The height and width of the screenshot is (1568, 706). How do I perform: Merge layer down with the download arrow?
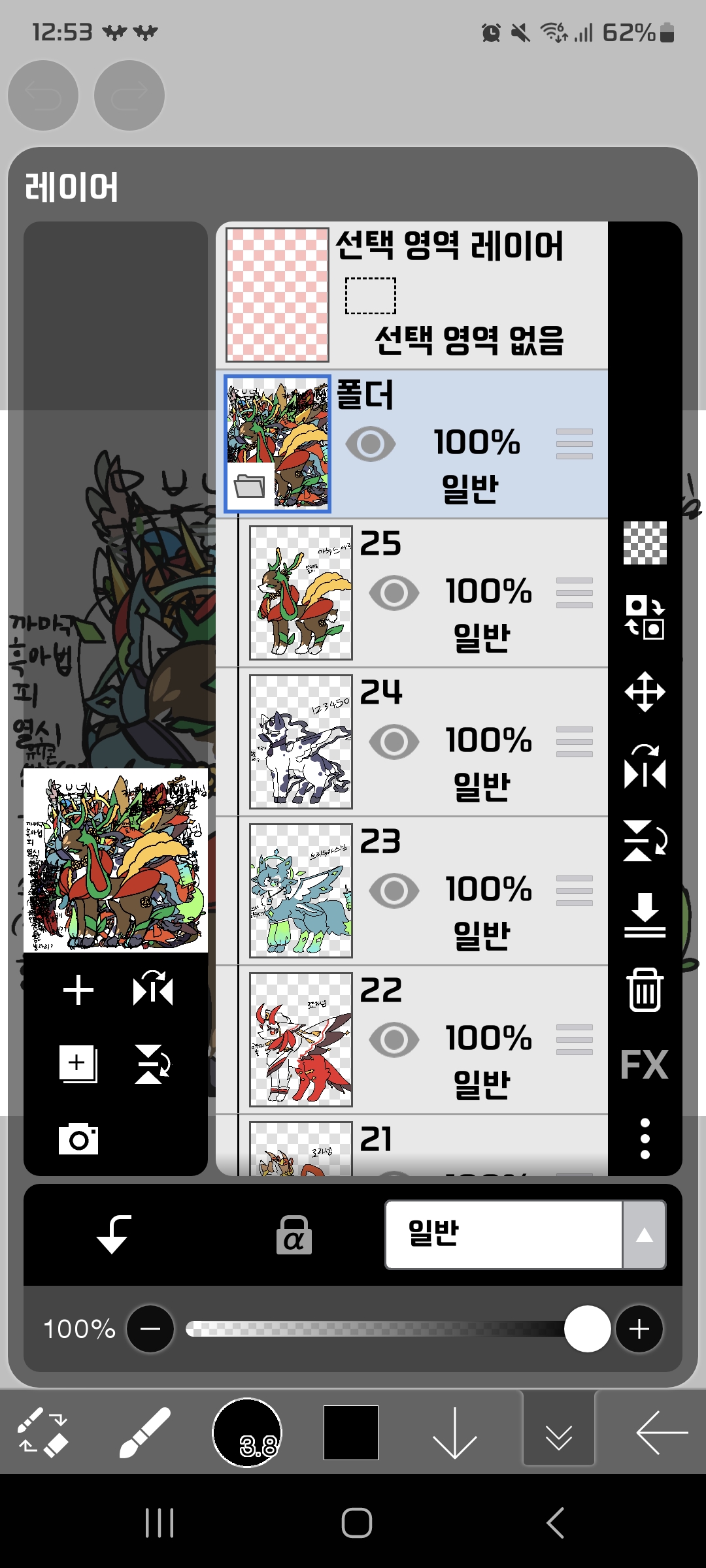pyautogui.click(x=645, y=915)
